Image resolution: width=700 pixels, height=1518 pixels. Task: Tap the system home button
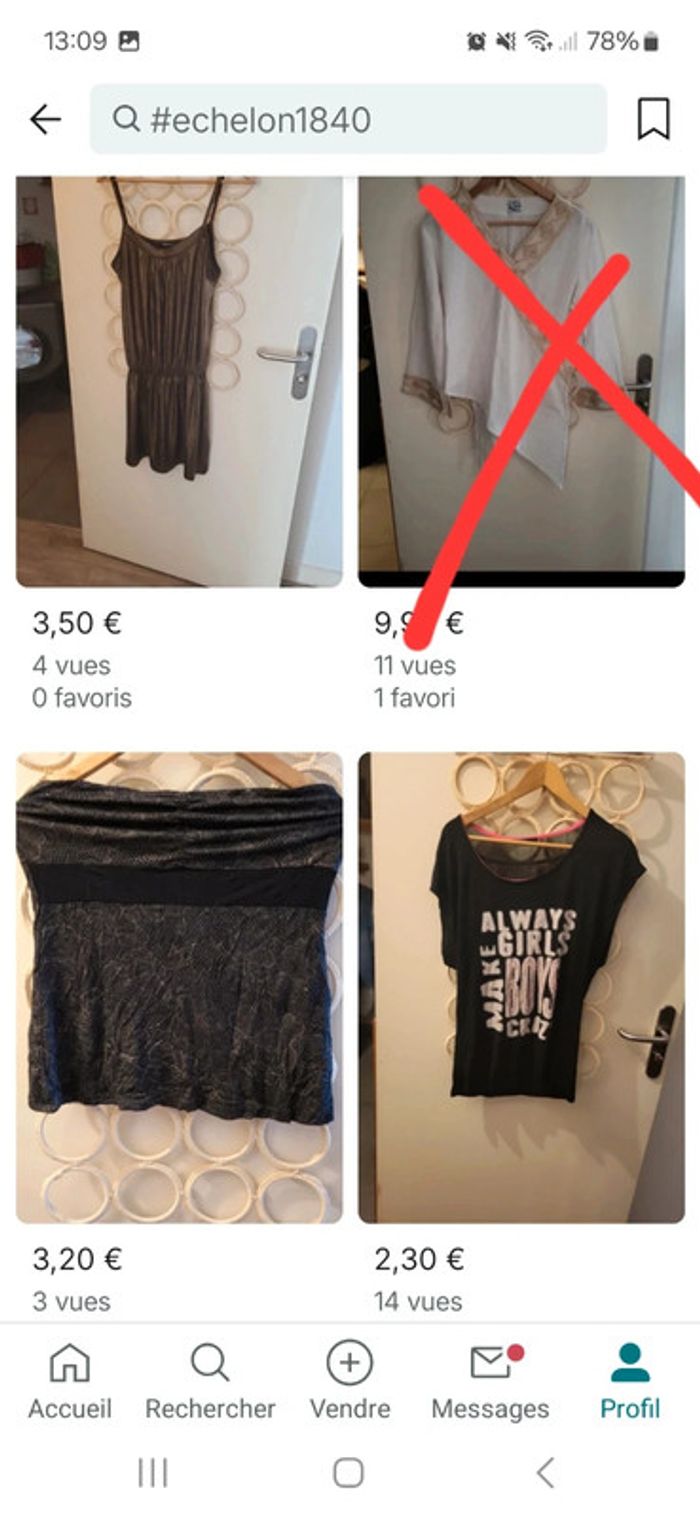348,1472
